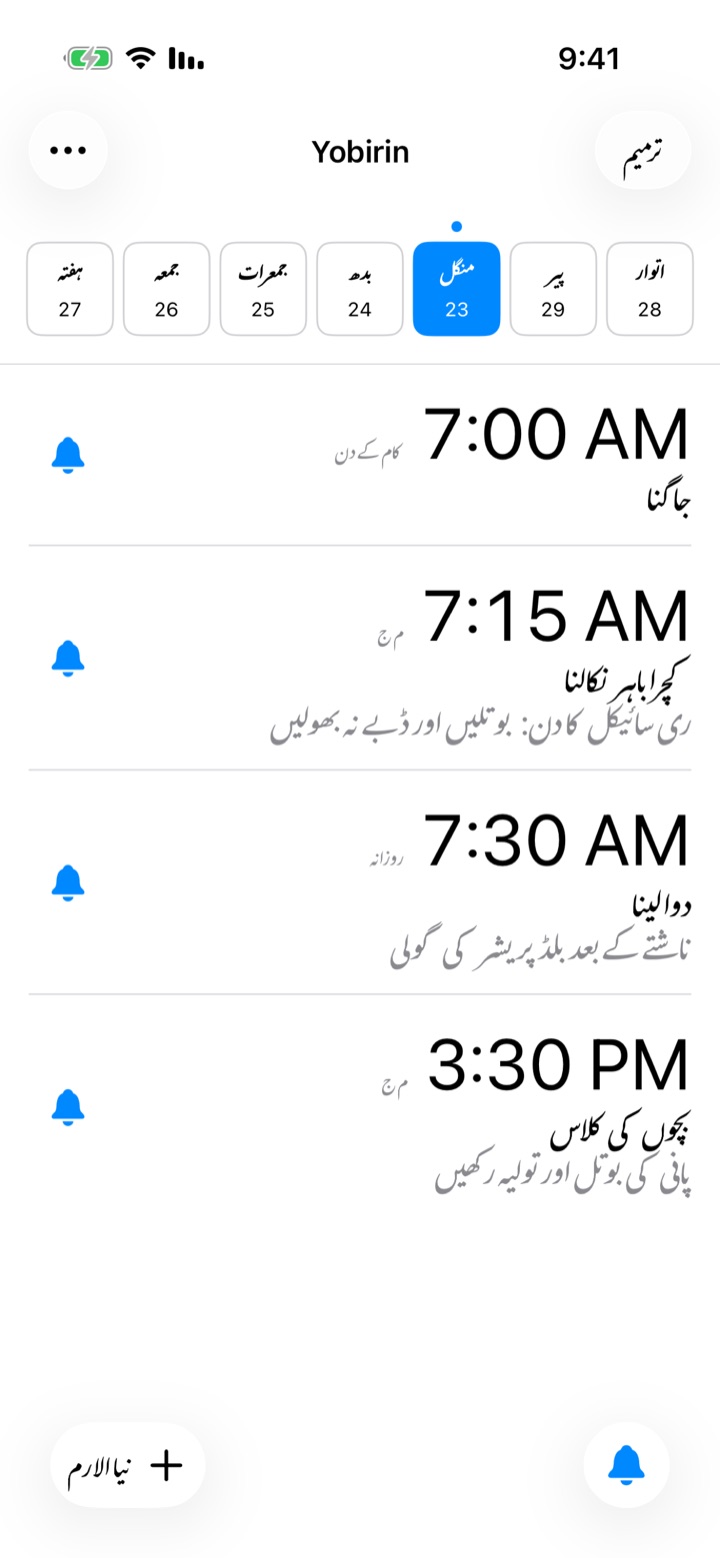
Task: Toggle the bell for the 7:30 AM alarm
Action: pyautogui.click(x=68, y=882)
